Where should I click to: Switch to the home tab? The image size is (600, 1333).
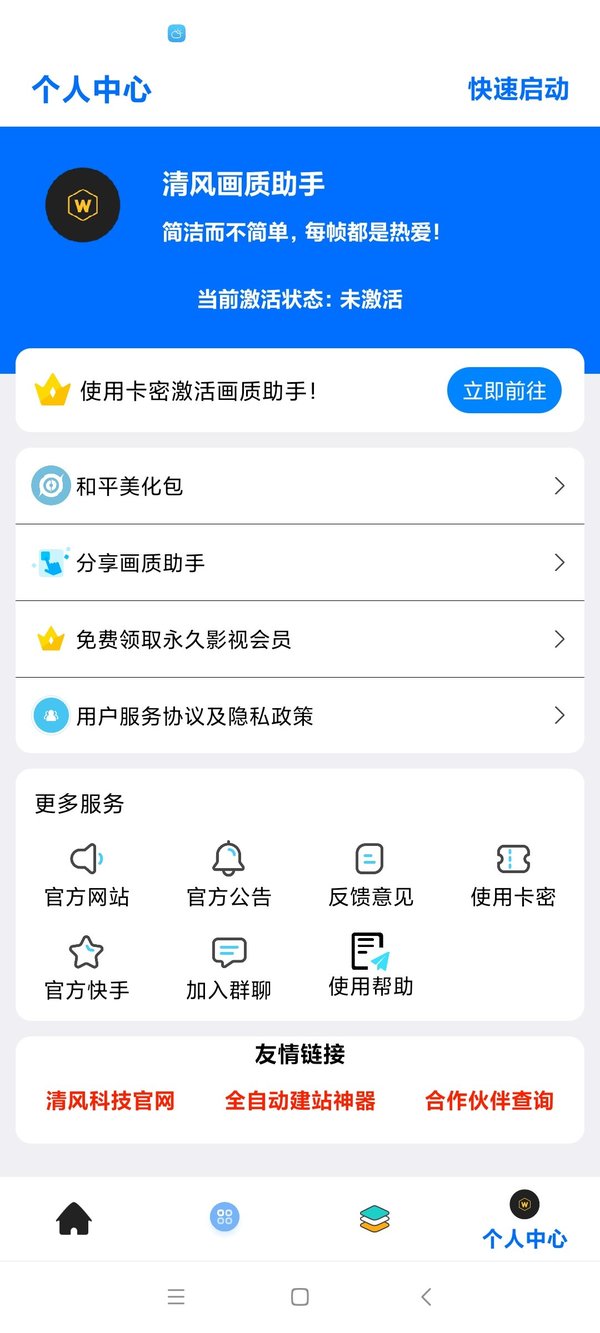(x=74, y=1218)
